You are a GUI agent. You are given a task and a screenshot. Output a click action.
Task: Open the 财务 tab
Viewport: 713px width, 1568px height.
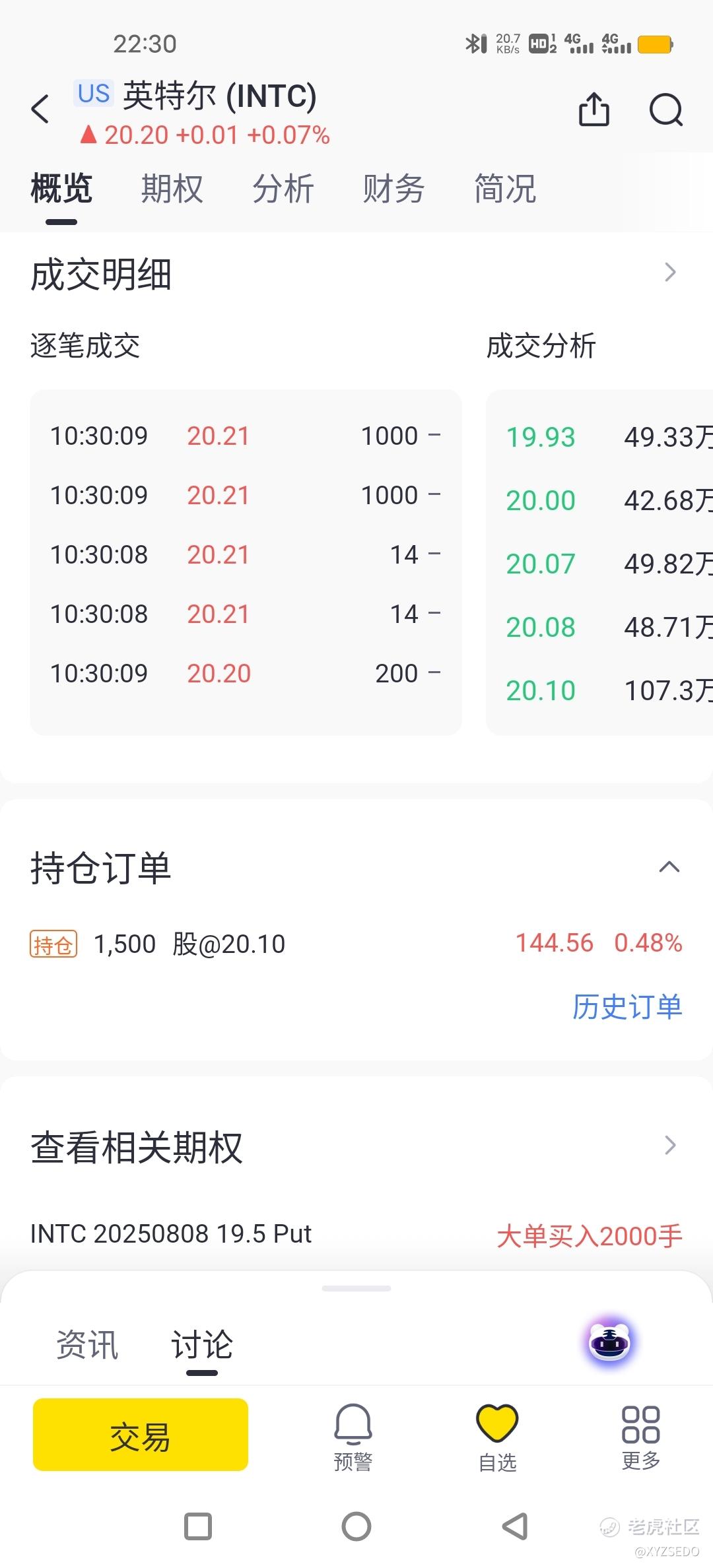(393, 189)
